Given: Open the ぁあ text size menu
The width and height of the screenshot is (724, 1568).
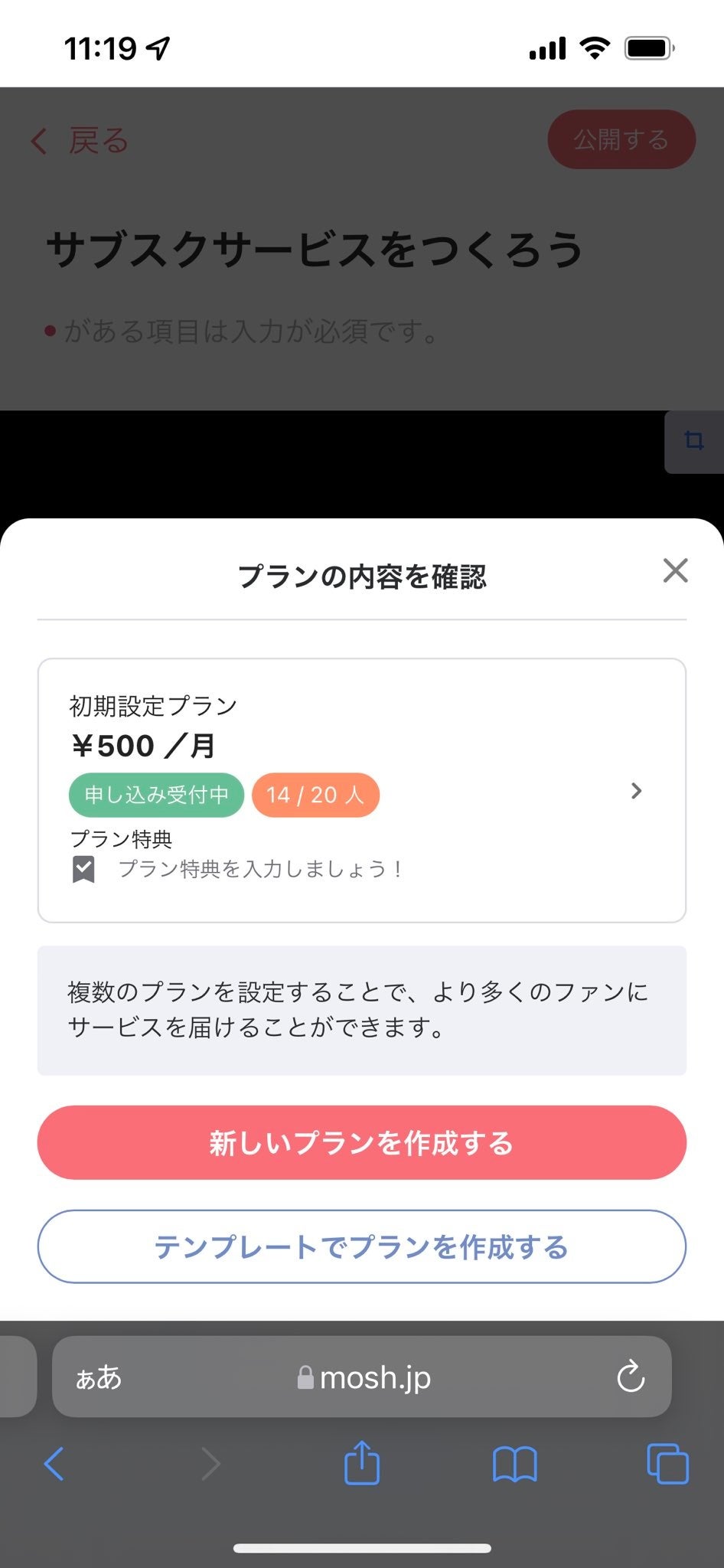Looking at the screenshot, I should [x=99, y=1378].
